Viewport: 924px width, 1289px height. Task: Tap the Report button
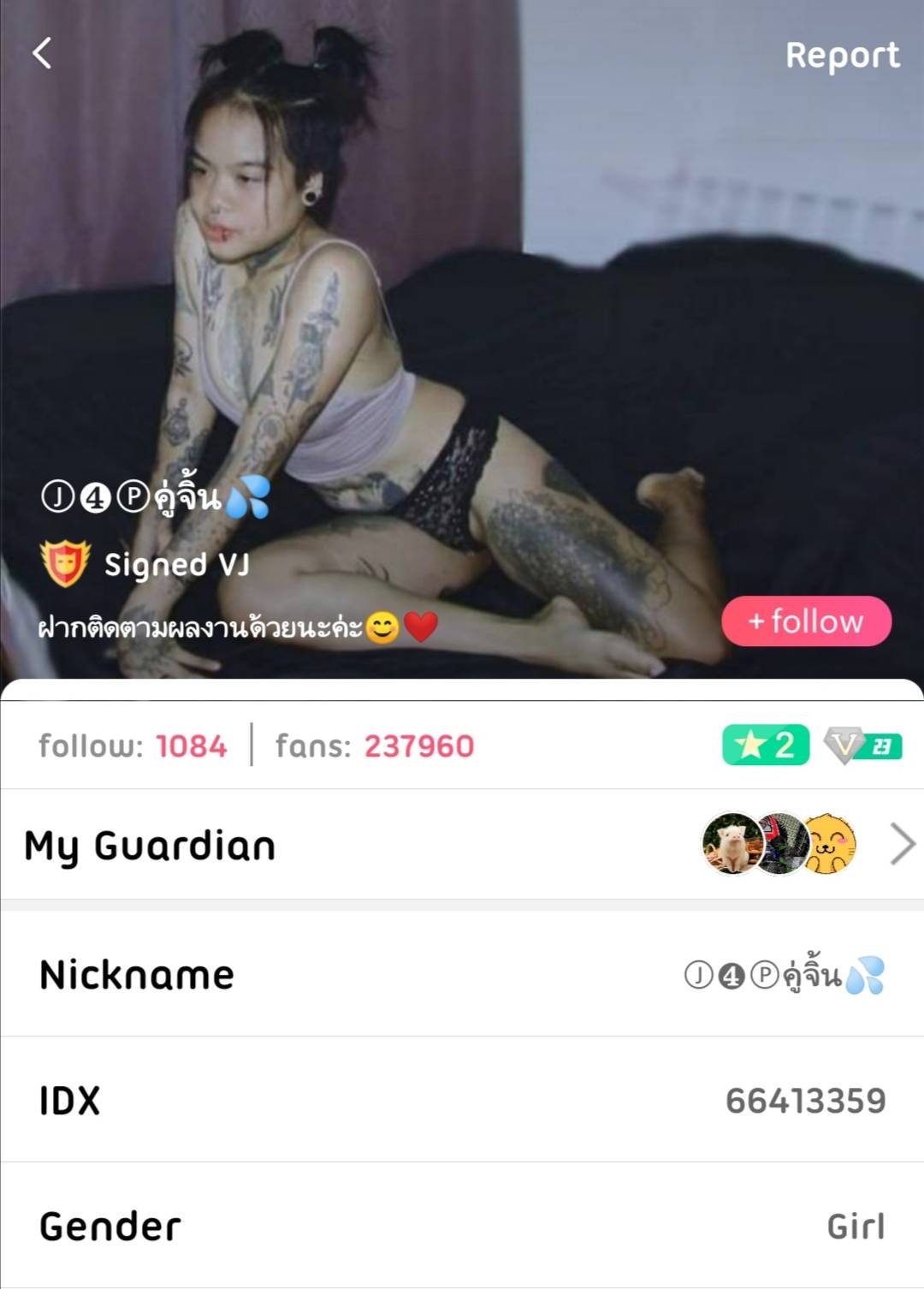pyautogui.click(x=842, y=56)
